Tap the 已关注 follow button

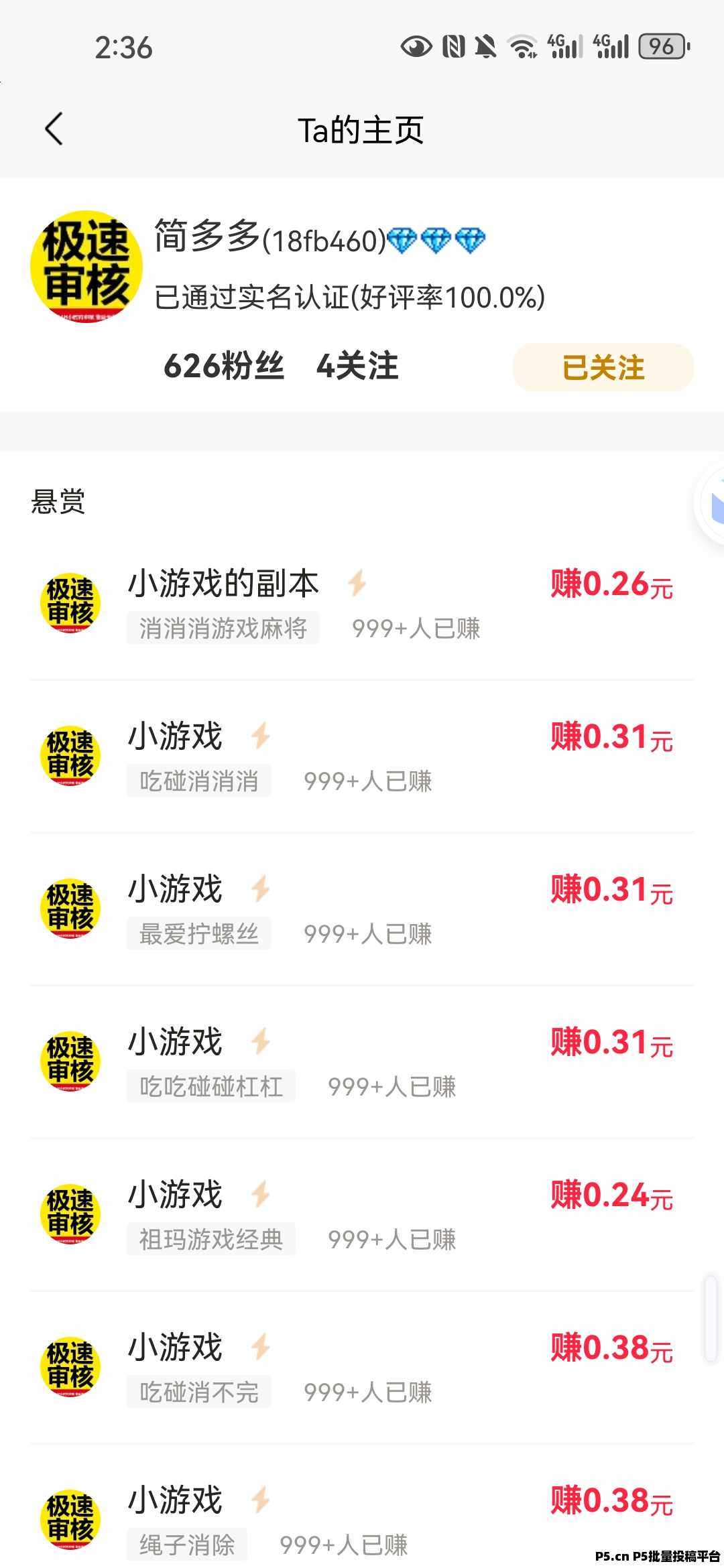point(603,367)
